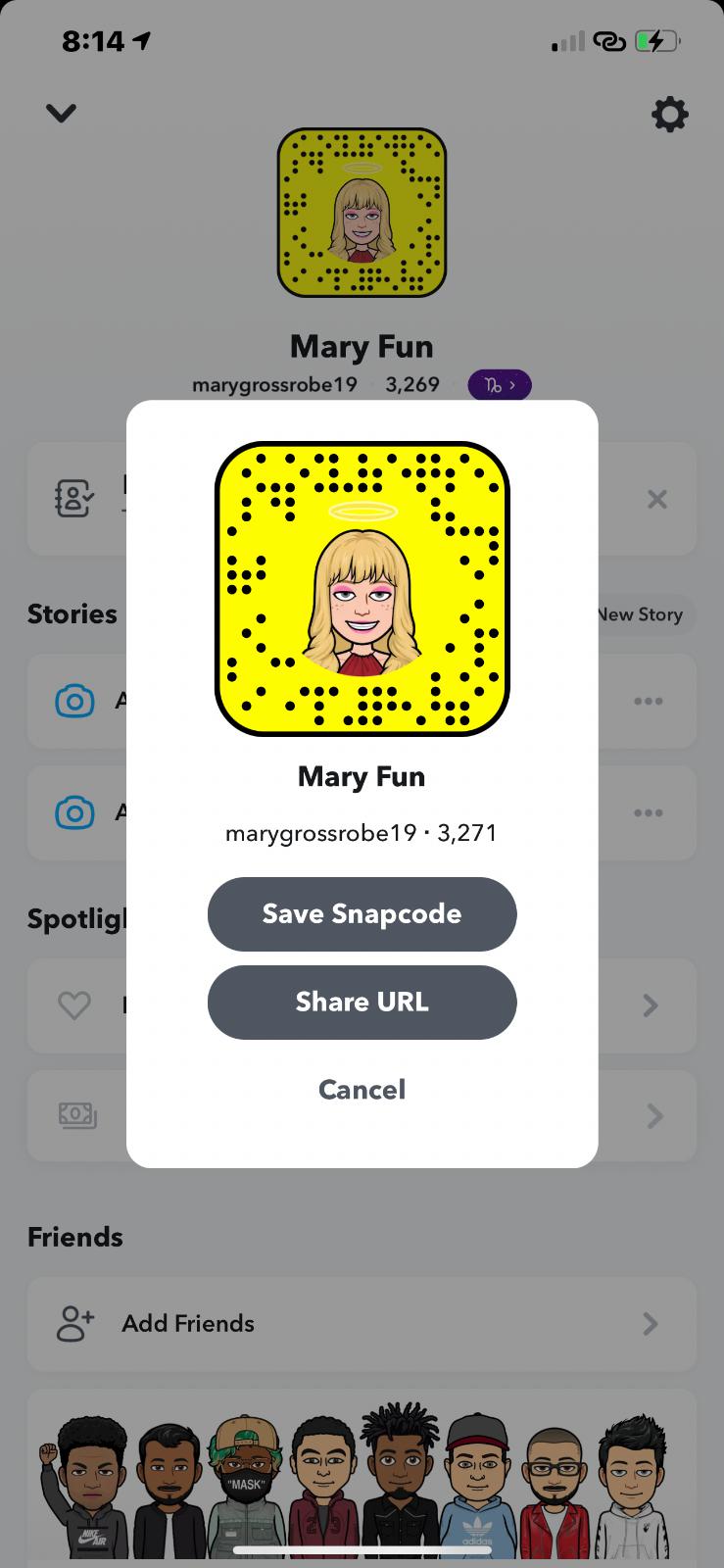Cancel the Snapcode dialog
724x1568 pixels.
pos(362,1090)
